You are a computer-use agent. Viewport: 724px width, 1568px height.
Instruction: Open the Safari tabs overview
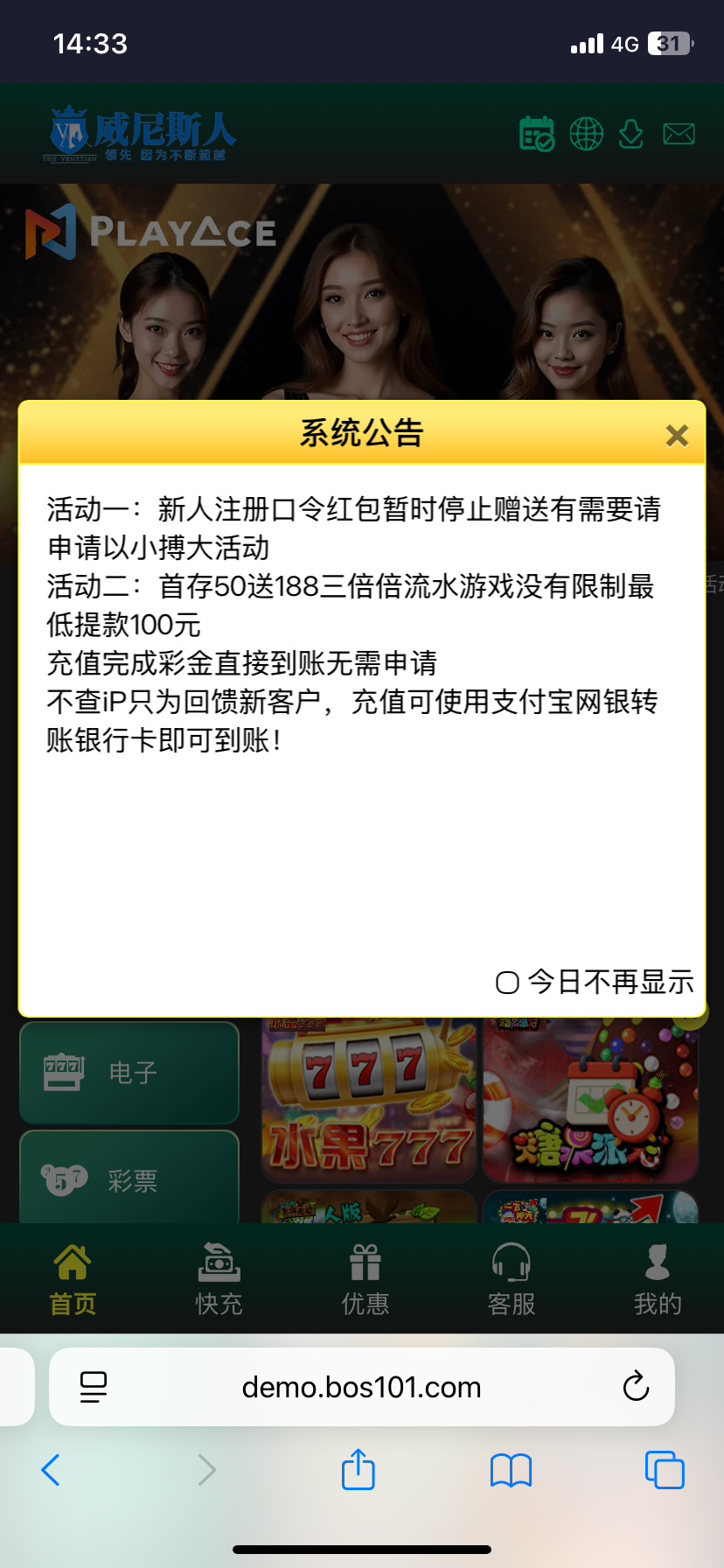coord(664,1469)
